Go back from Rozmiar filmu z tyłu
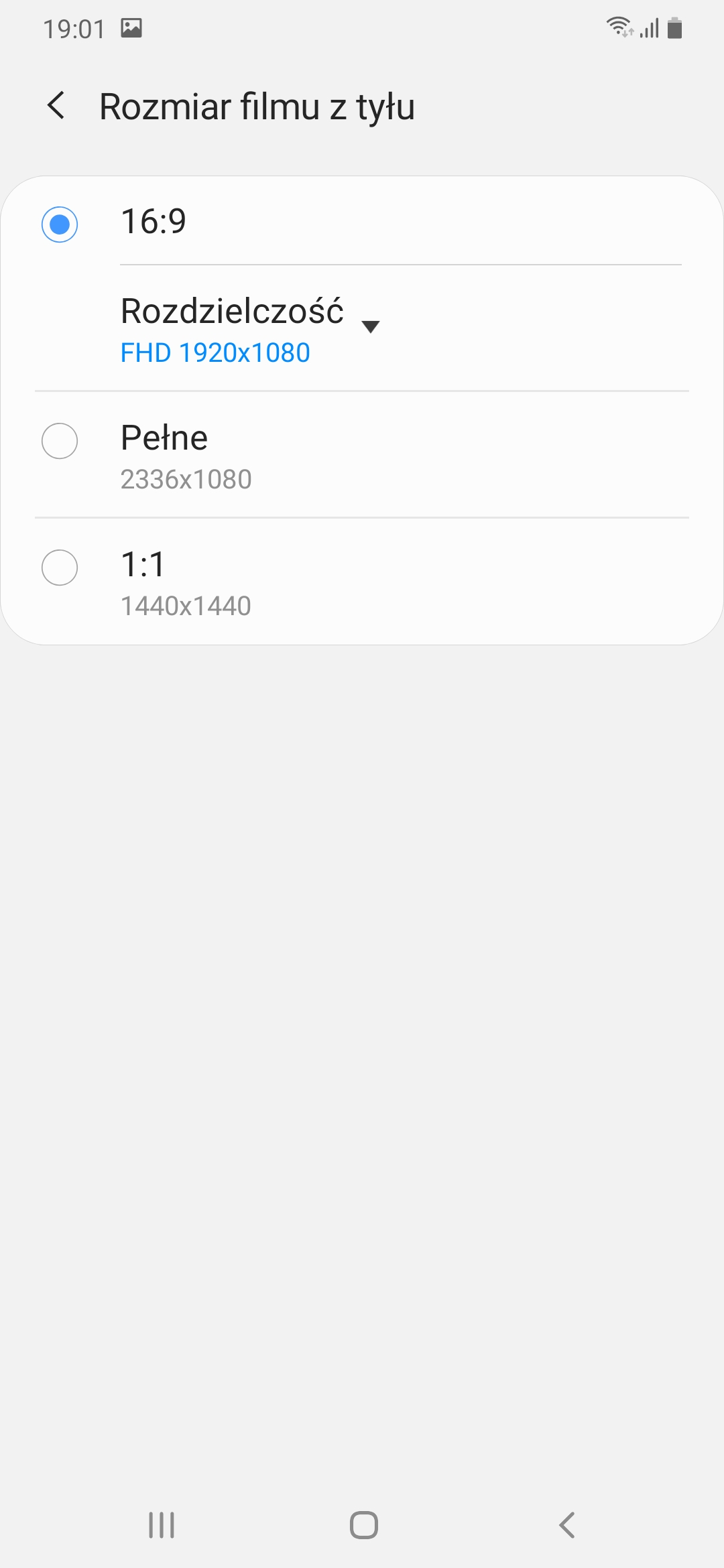 tap(56, 106)
